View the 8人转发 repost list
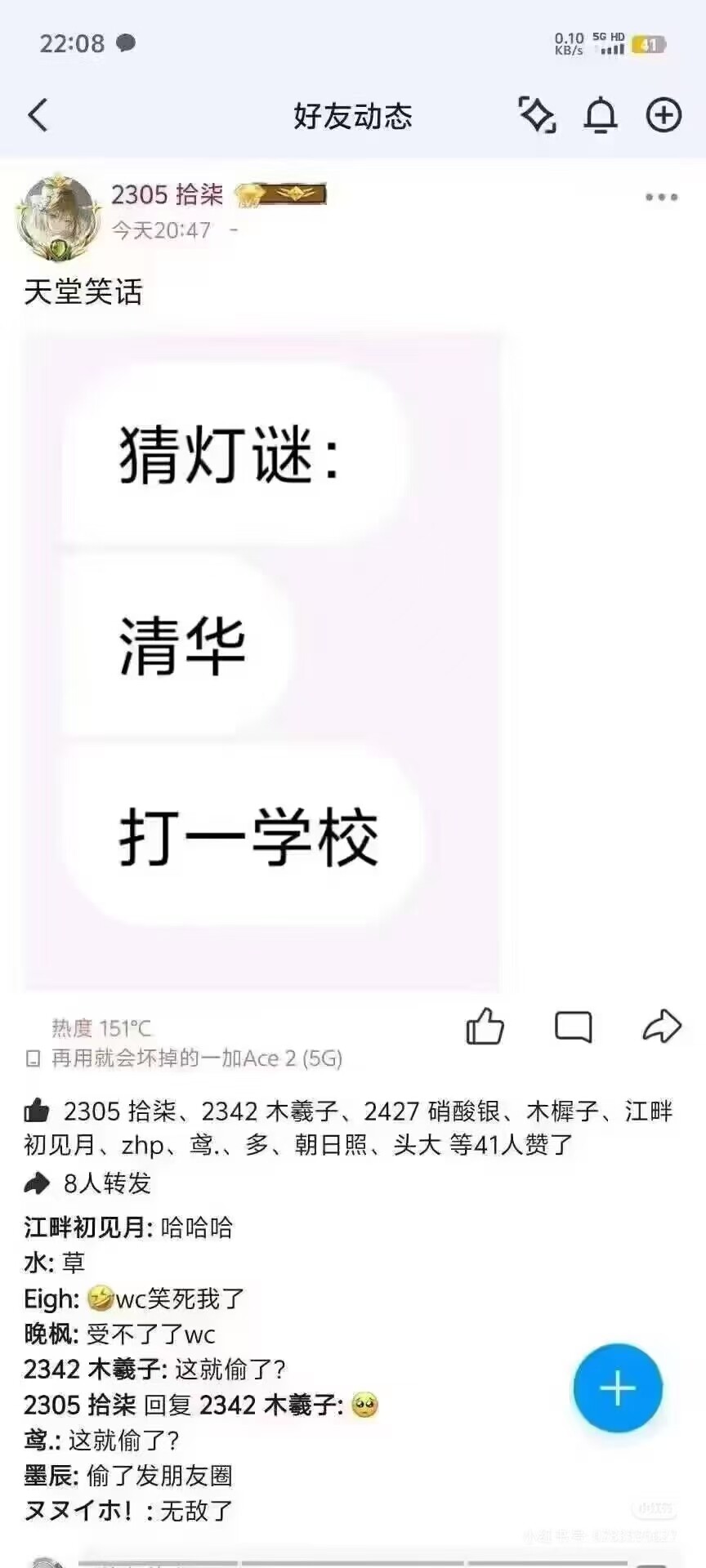 (x=88, y=1183)
